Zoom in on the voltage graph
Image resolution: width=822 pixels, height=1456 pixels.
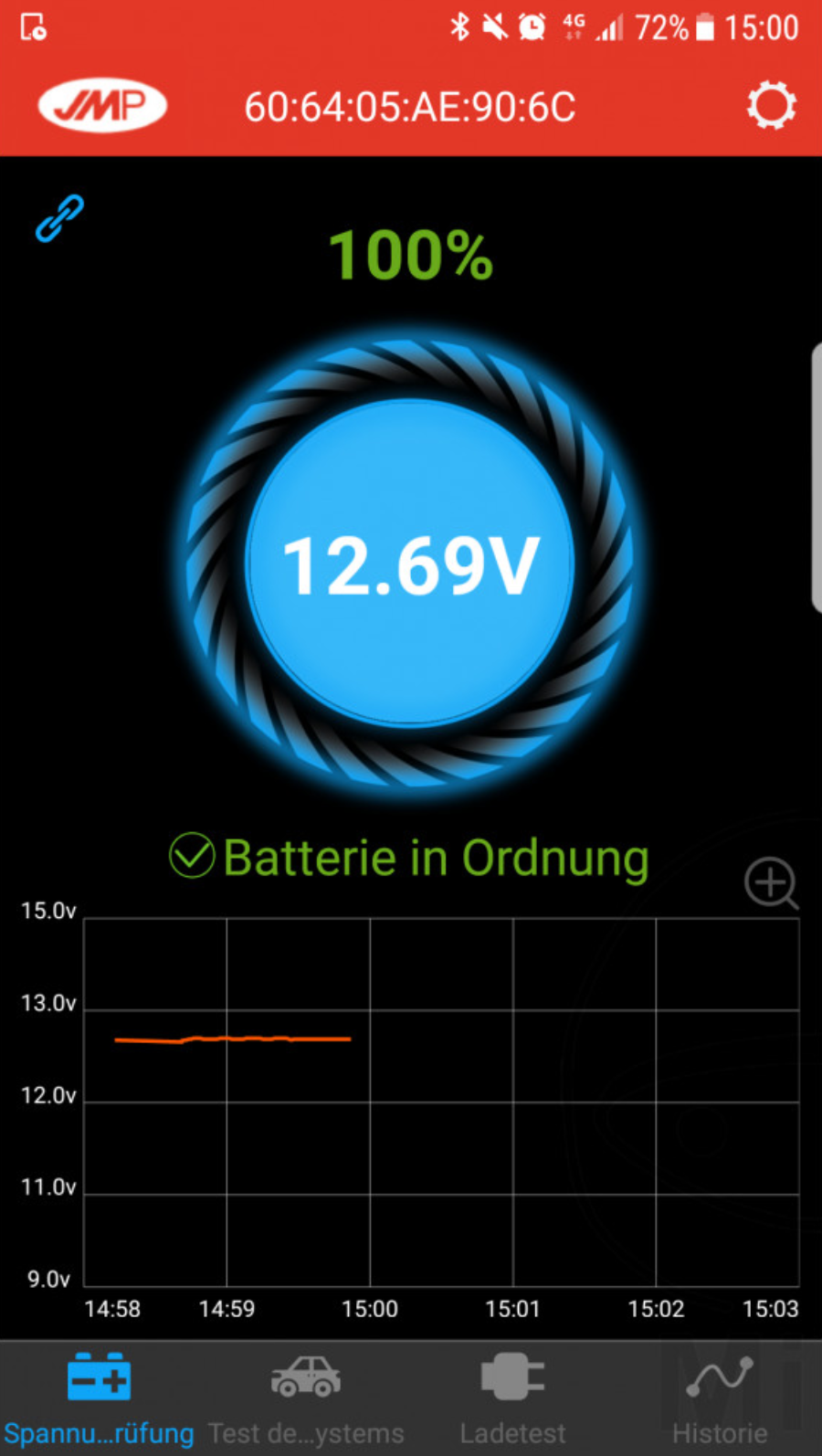click(x=772, y=883)
